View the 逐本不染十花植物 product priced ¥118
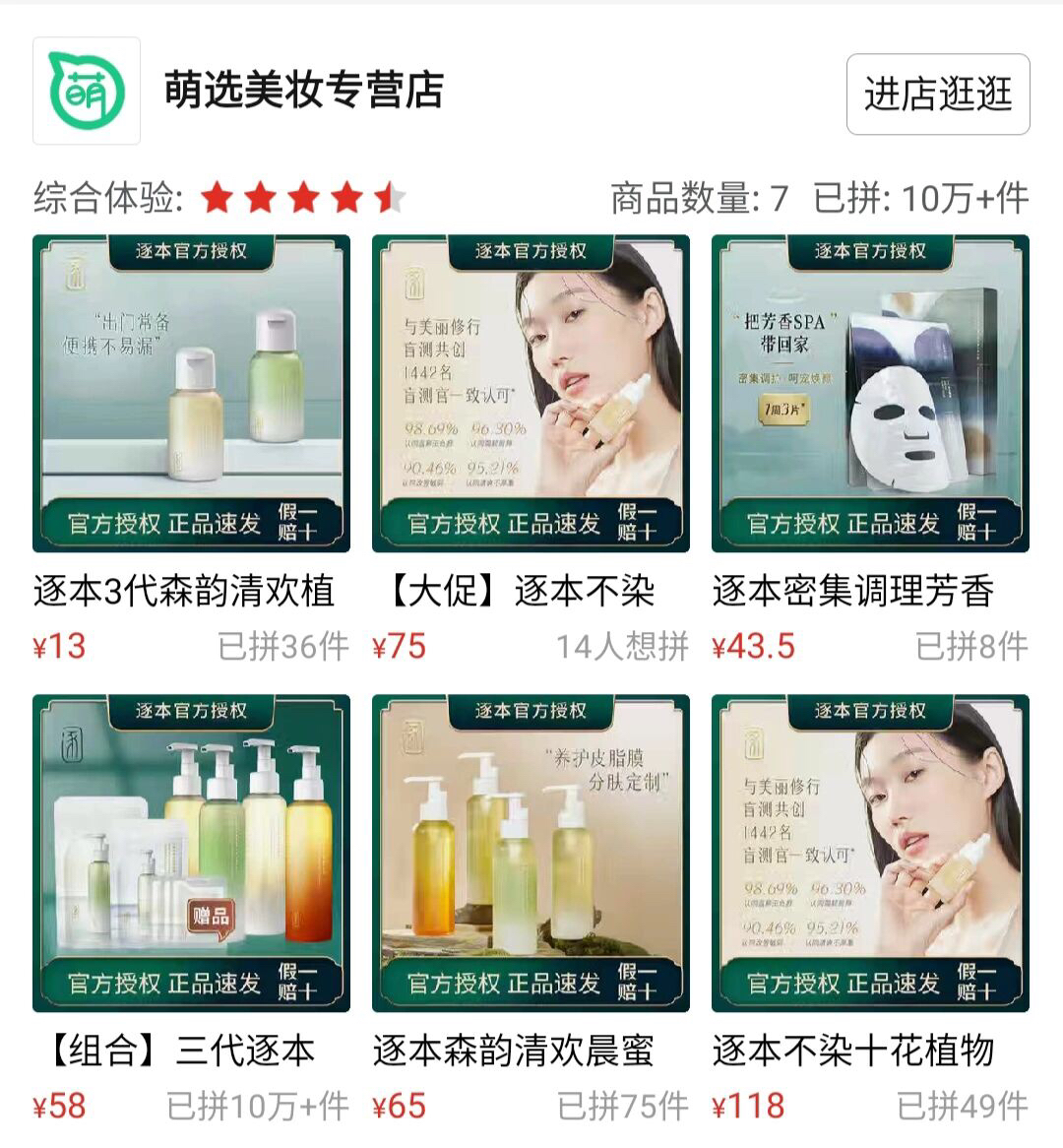This screenshot has width=1063, height=1148. click(x=870, y=854)
